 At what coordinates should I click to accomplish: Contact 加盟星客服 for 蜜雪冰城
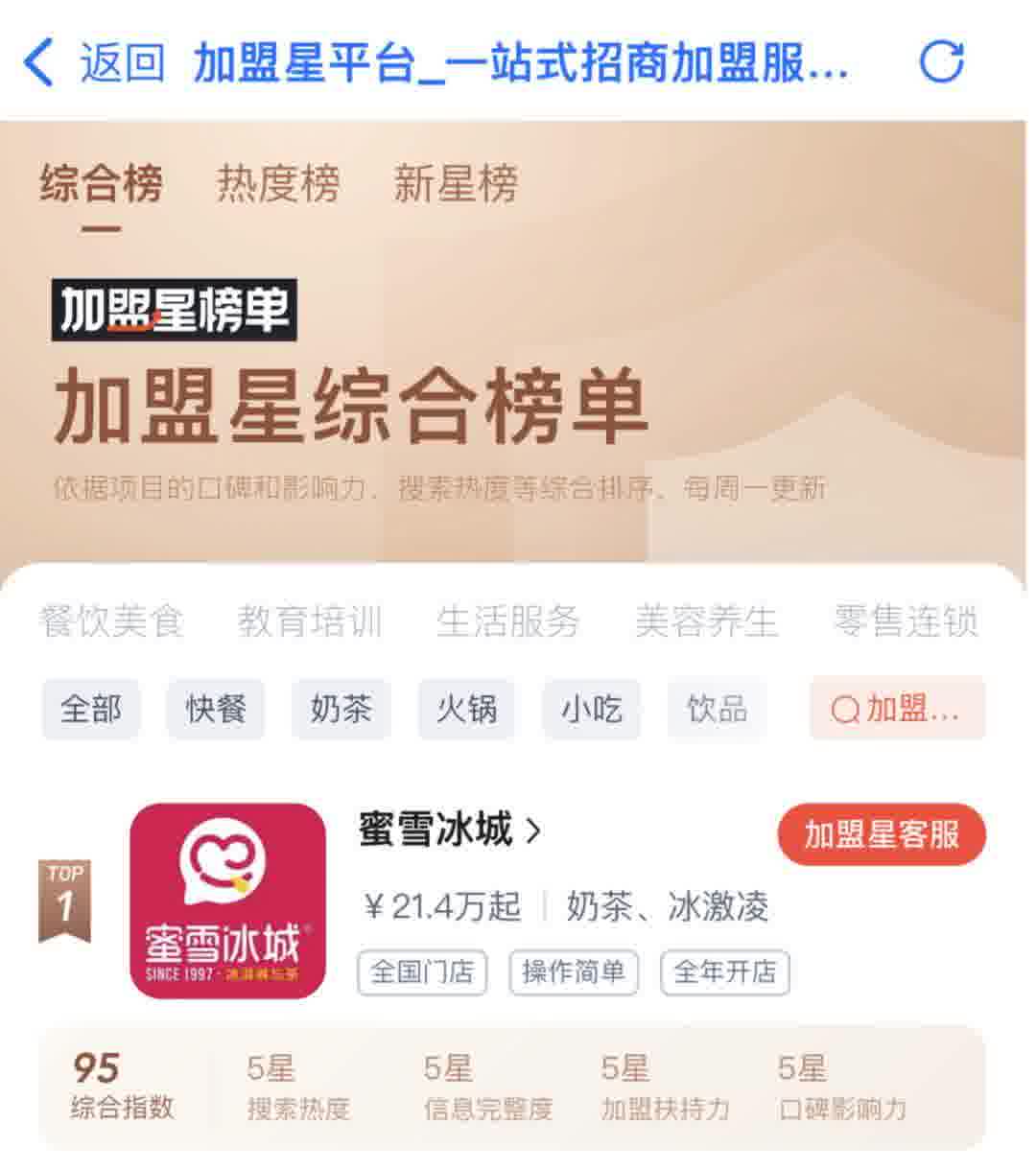point(882,834)
